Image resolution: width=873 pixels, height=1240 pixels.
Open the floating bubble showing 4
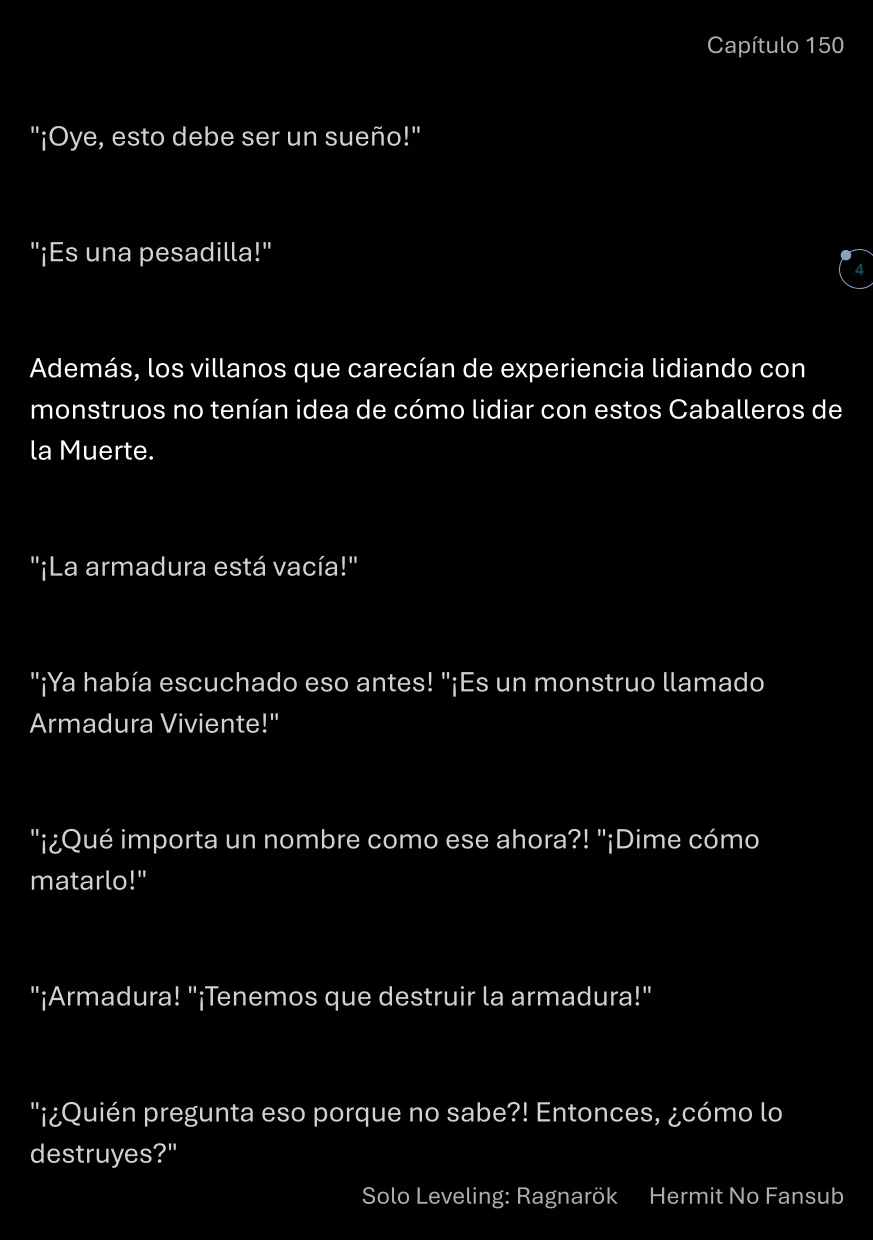[857, 269]
